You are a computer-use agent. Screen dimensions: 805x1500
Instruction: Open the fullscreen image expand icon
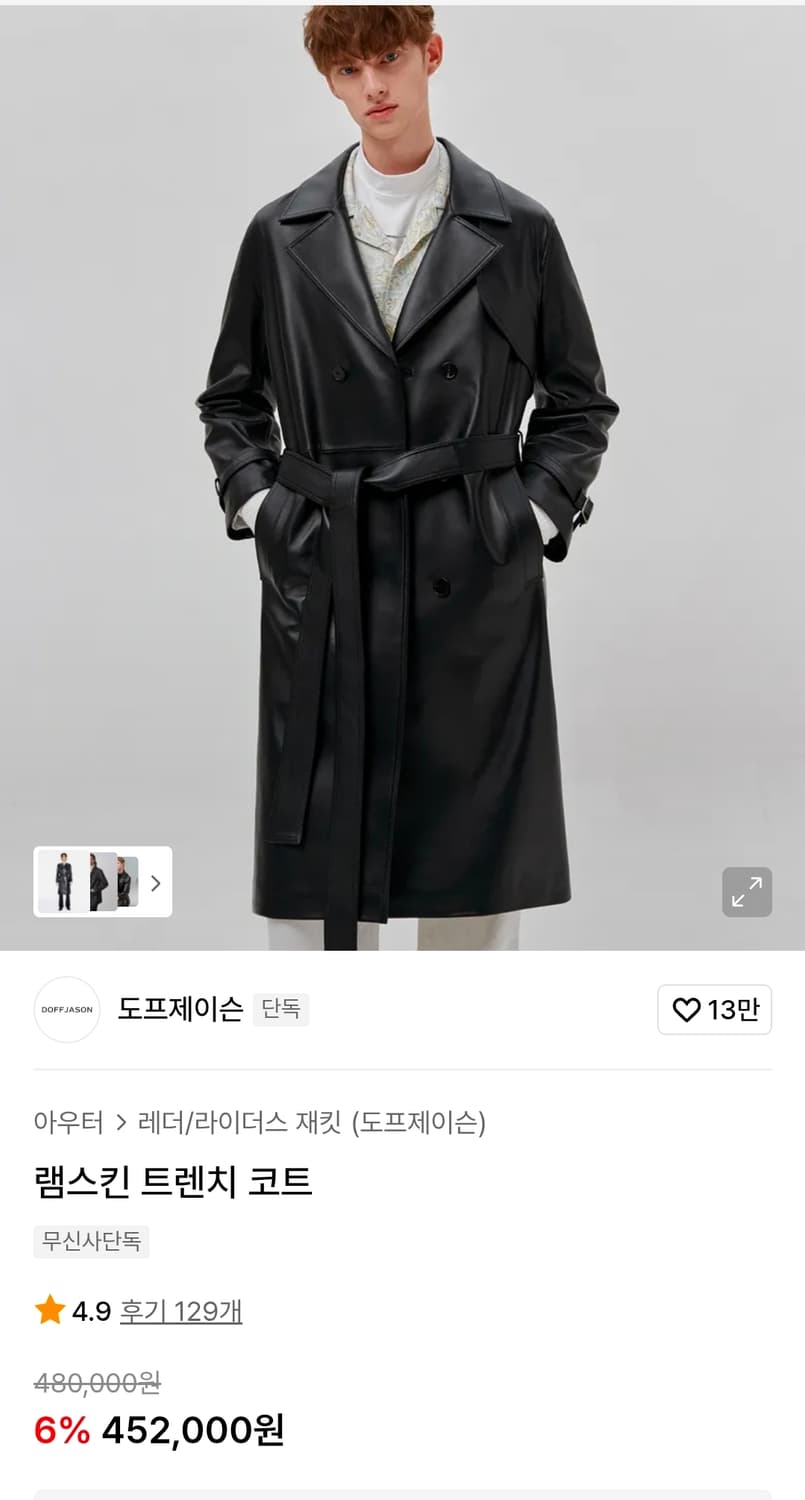pos(746,892)
